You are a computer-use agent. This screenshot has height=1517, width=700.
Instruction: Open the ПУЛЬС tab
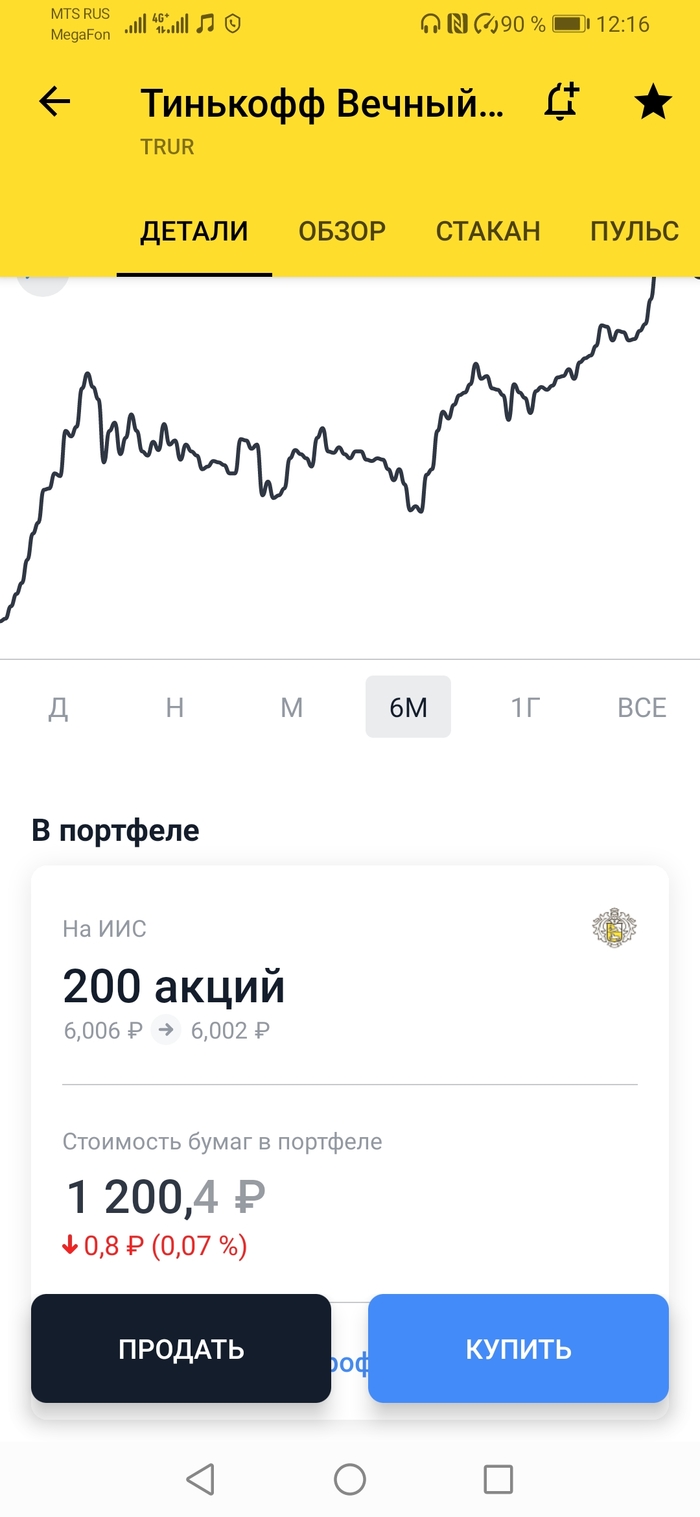634,231
